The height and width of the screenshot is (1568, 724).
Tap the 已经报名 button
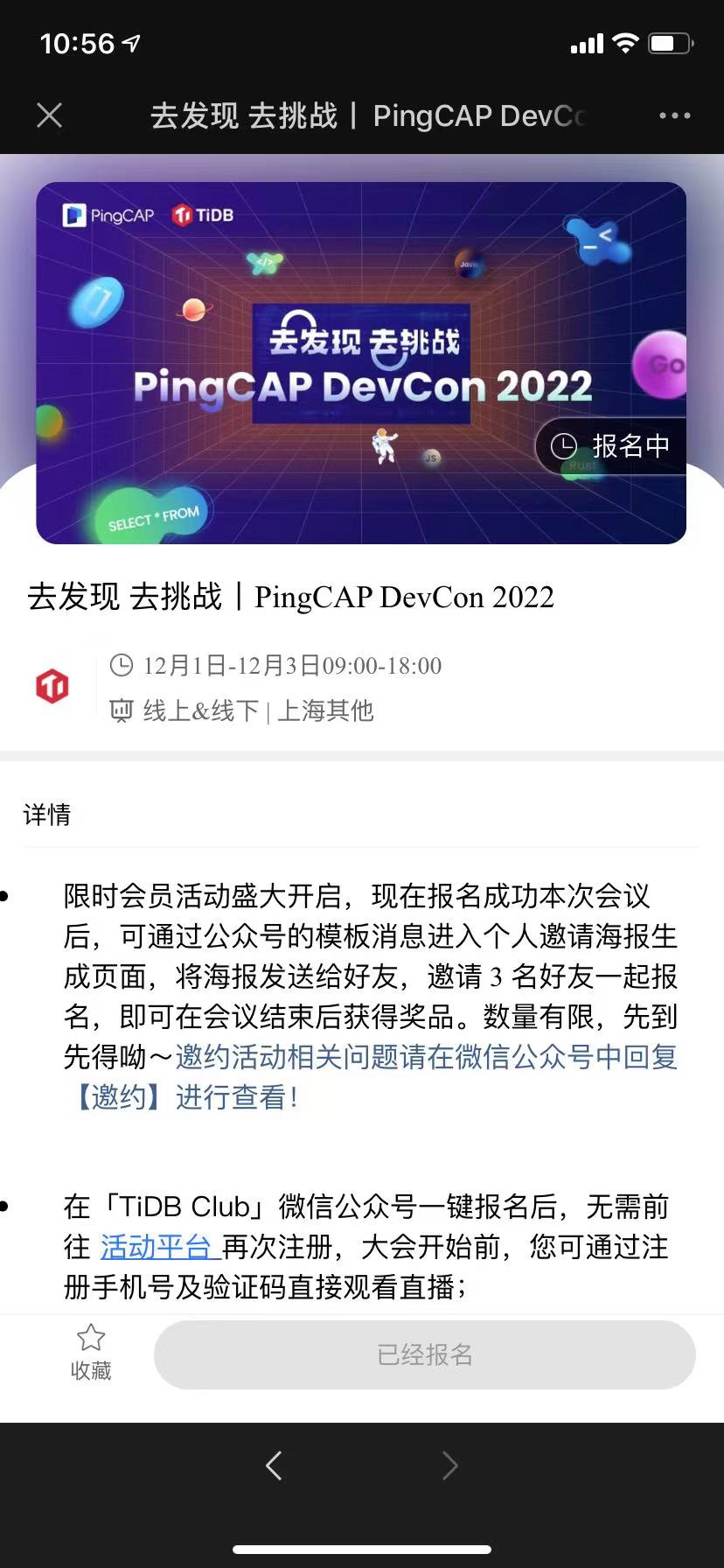point(424,1354)
